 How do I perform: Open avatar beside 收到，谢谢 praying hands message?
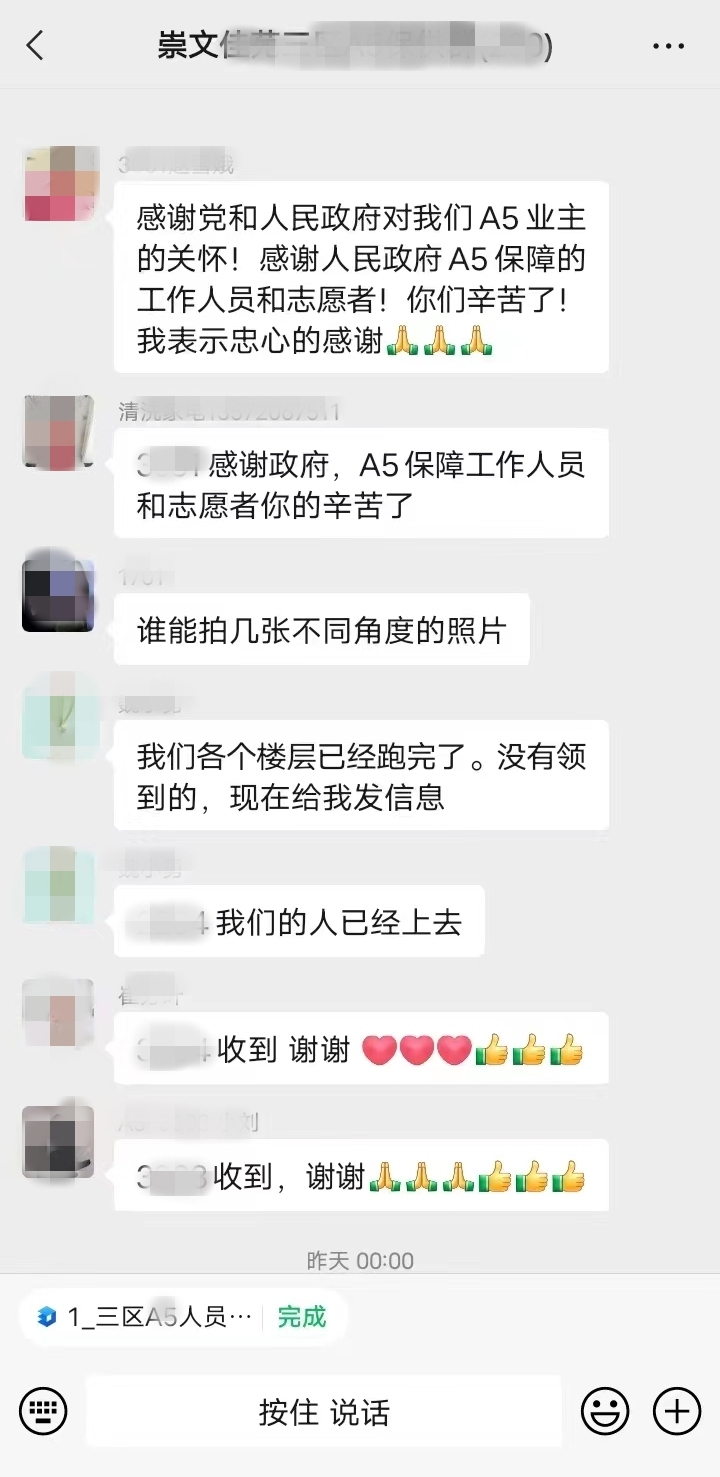[x=59, y=1140]
